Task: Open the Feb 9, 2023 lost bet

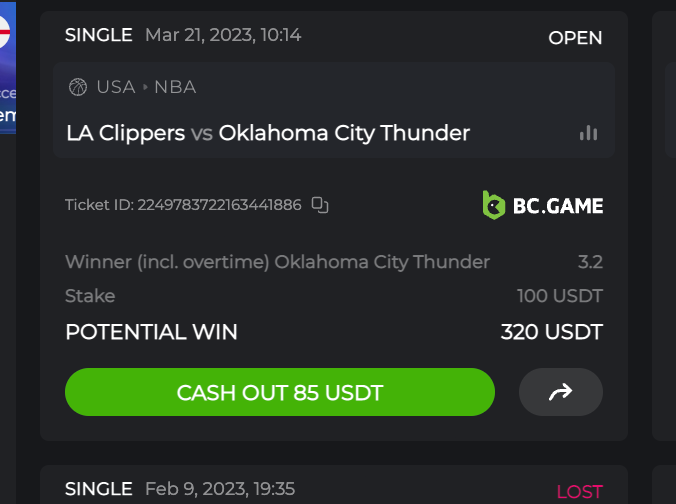Action: (x=333, y=489)
